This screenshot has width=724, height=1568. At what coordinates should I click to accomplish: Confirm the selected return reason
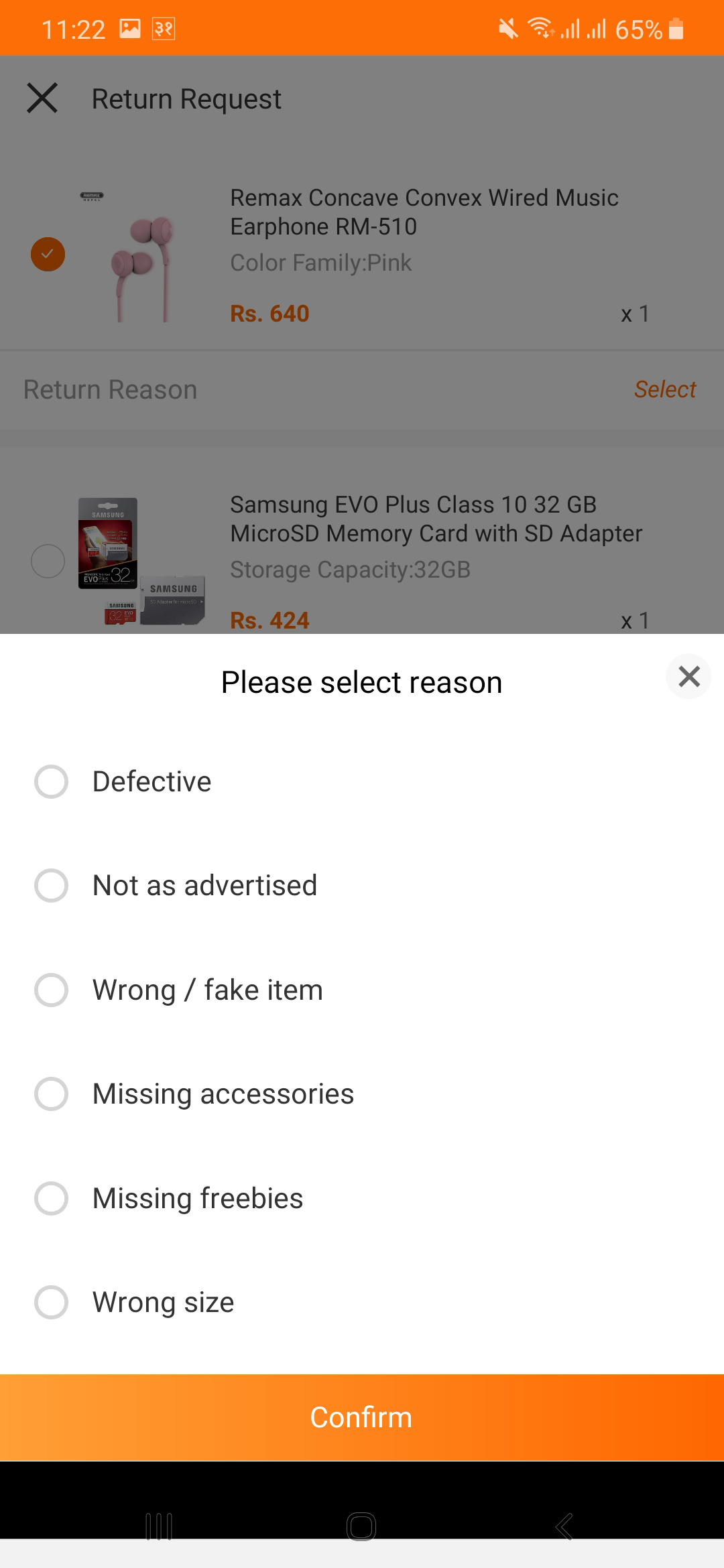tap(362, 1417)
